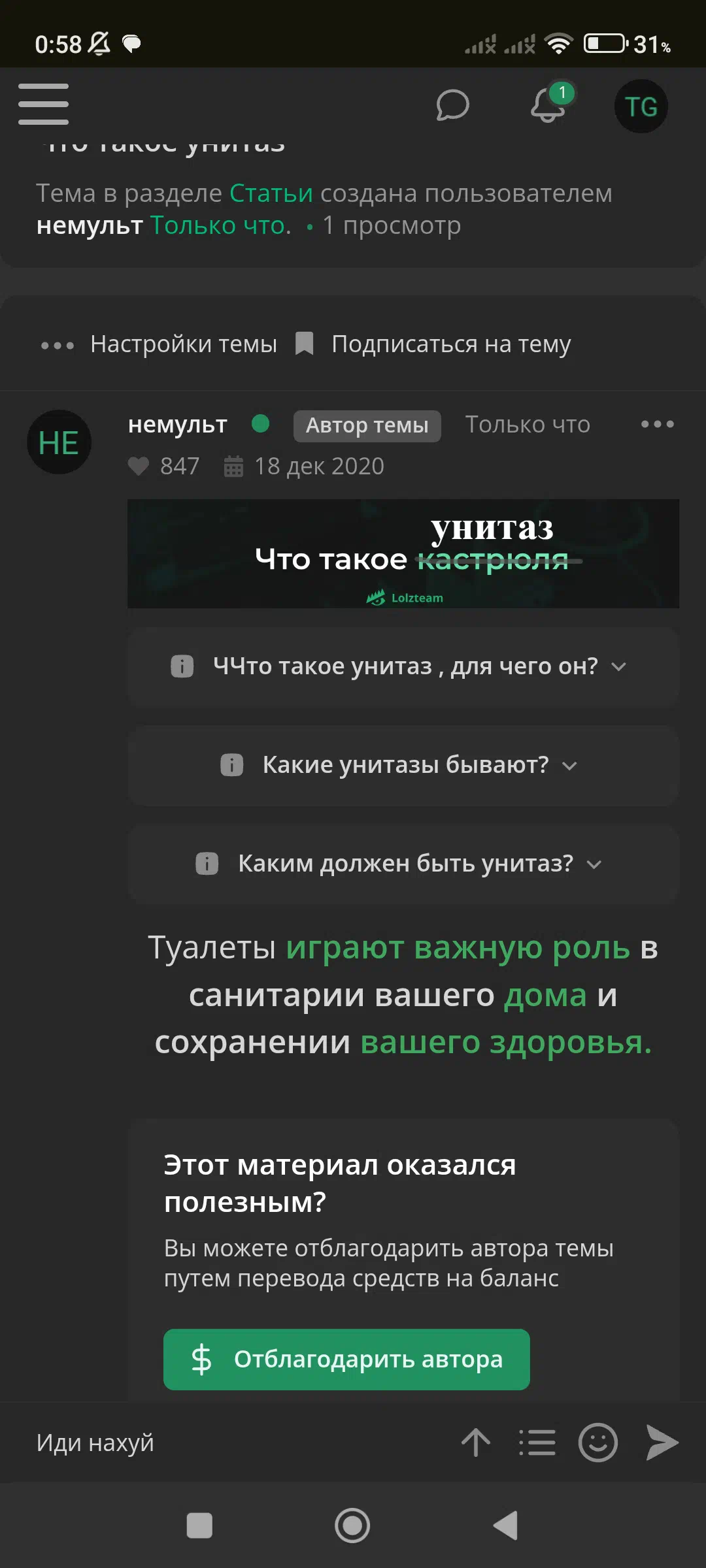Viewport: 706px width, 1568px height.
Task: Open немульт's profile from the post header
Action: coord(178,425)
